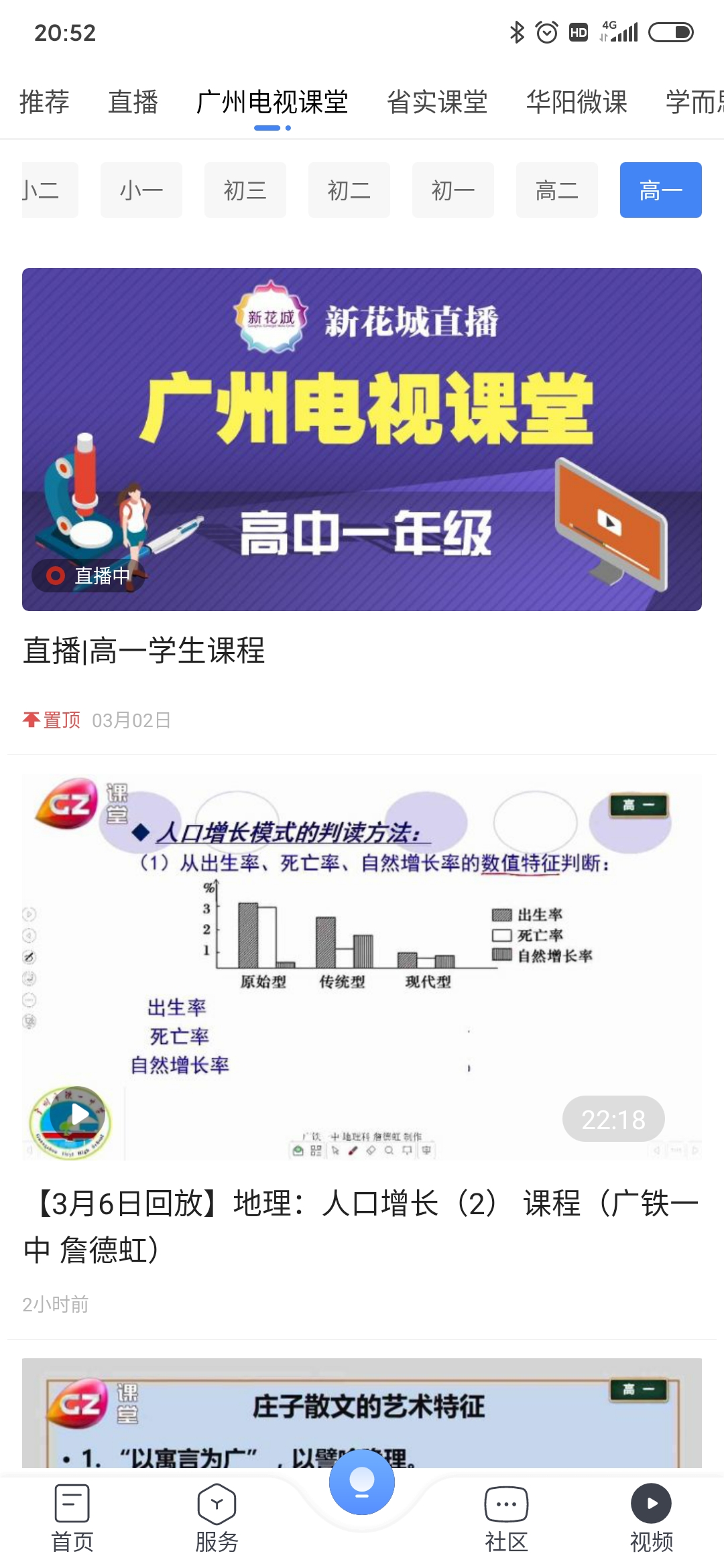Image resolution: width=724 pixels, height=1568 pixels.
Task: Open the 华阳微课 tab
Action: (577, 102)
